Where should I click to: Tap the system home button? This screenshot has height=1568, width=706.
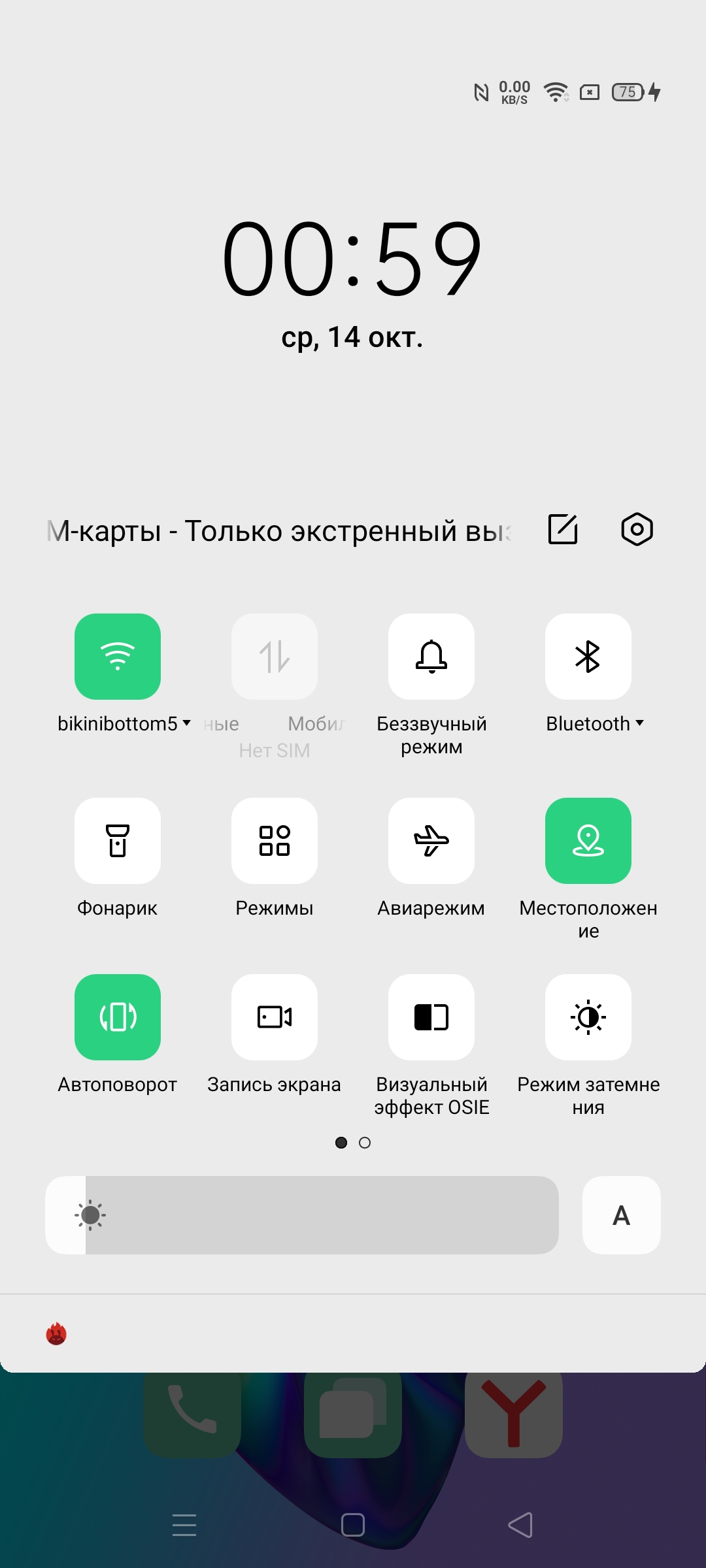(x=353, y=1525)
